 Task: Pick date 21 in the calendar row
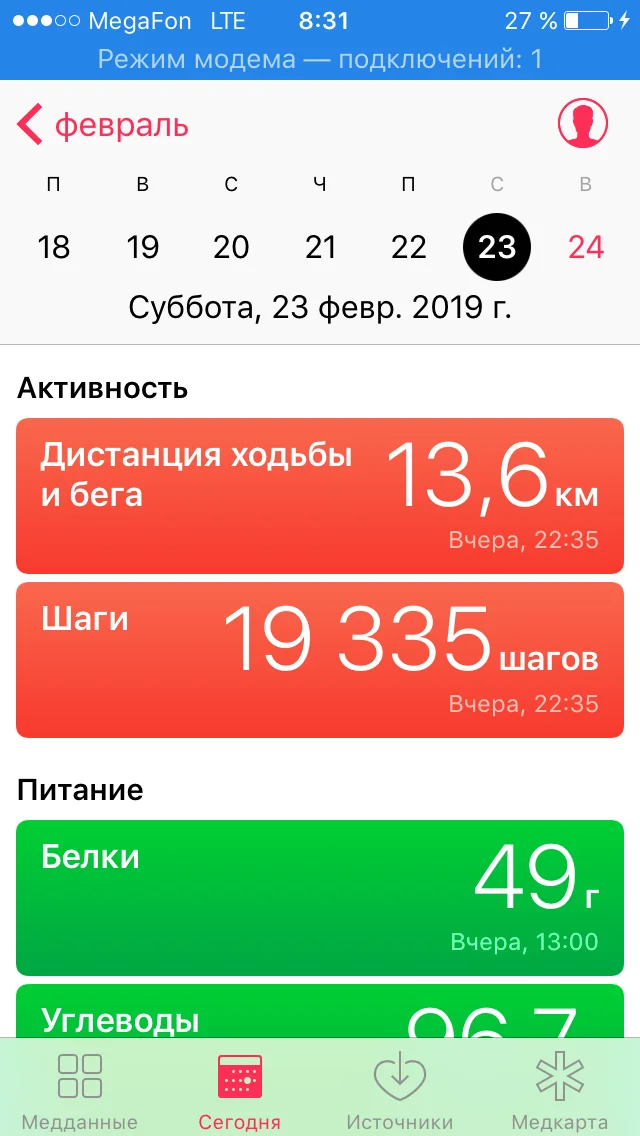320,247
